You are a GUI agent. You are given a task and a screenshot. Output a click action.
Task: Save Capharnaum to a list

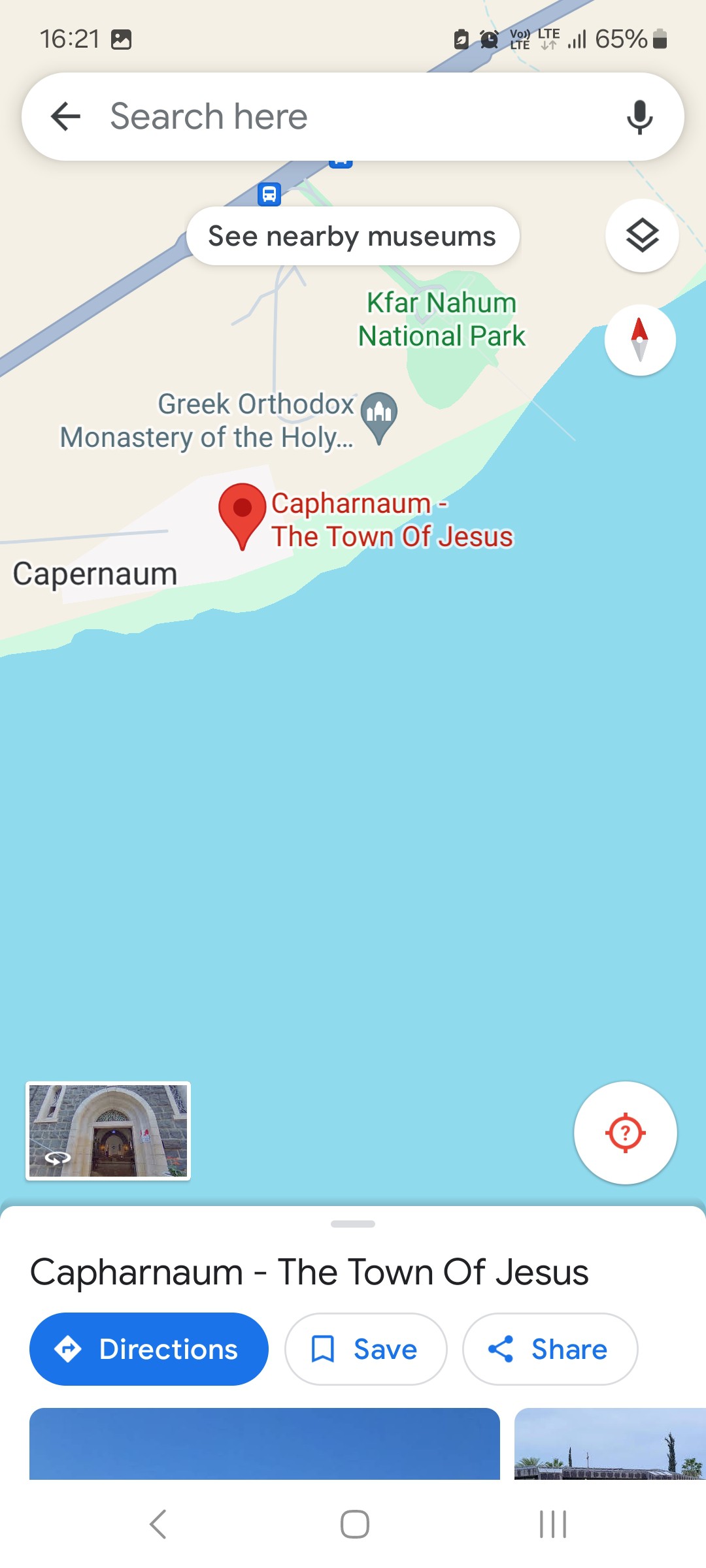tap(365, 1349)
